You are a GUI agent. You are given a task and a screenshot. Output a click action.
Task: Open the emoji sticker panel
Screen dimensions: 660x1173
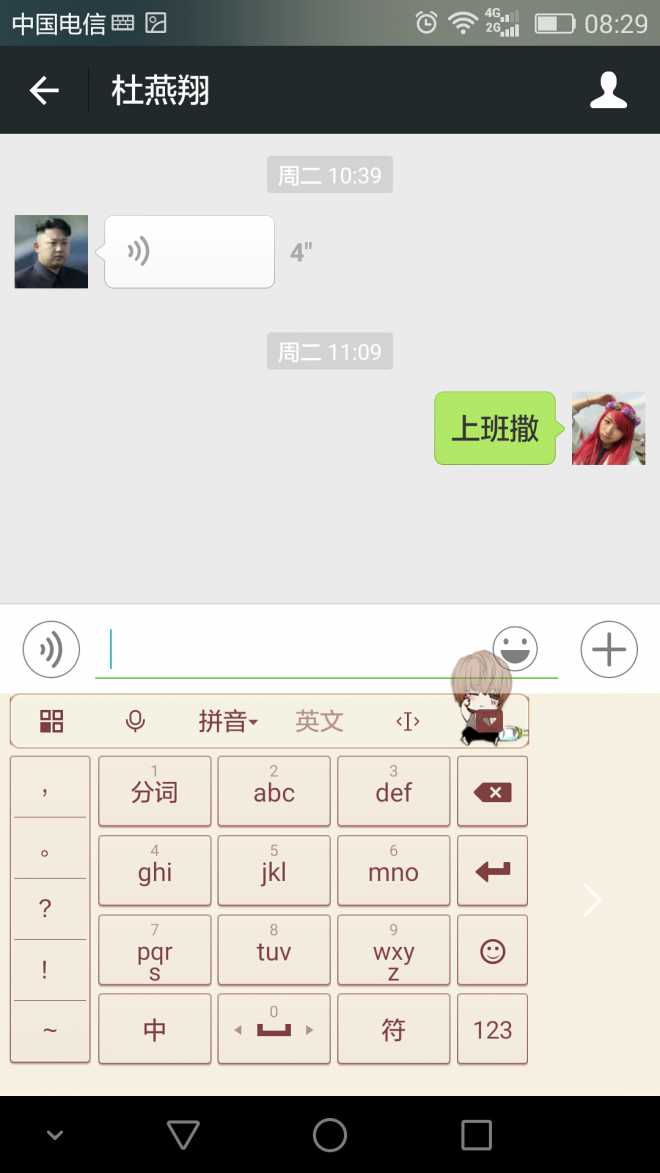click(x=515, y=649)
